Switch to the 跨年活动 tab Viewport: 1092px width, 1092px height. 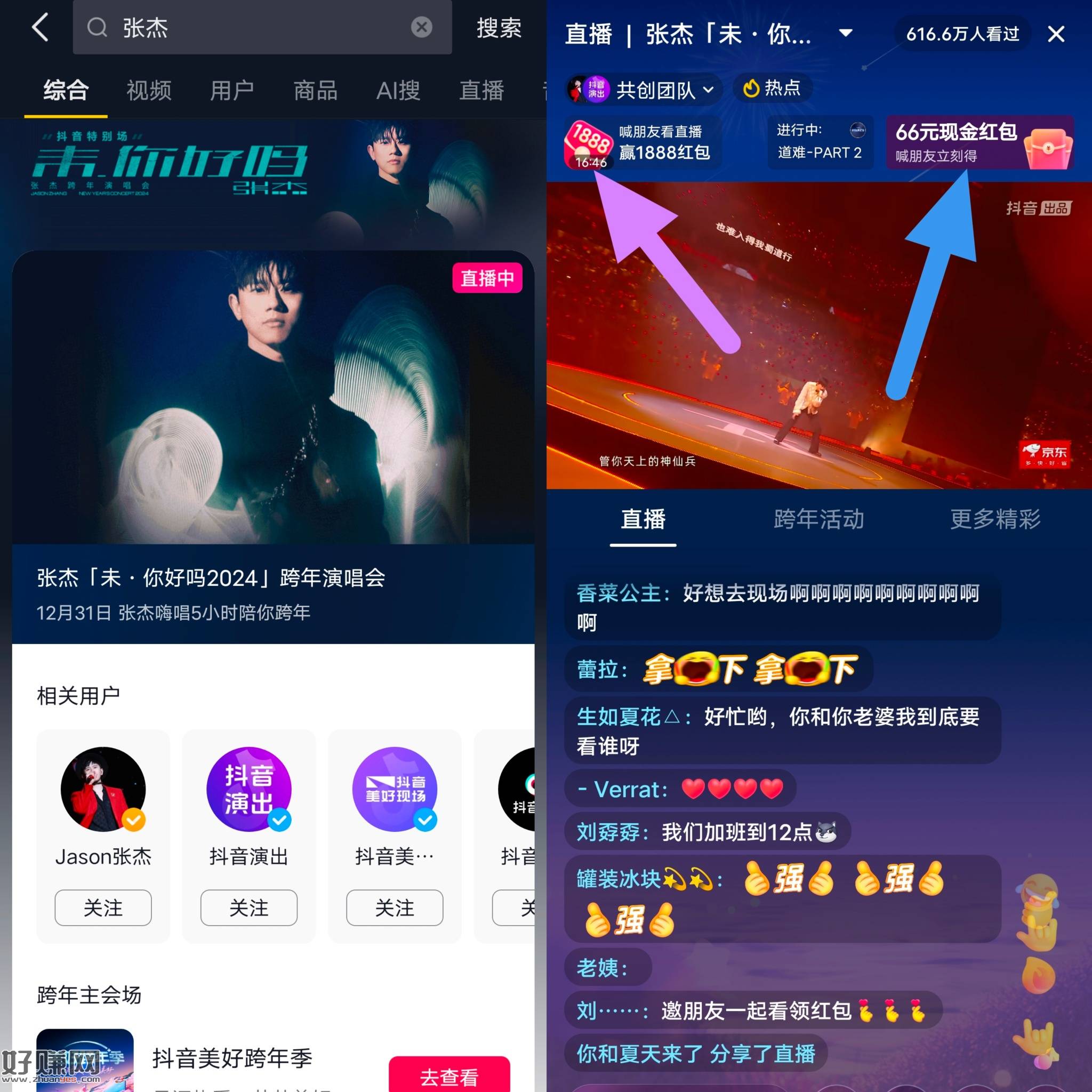819,519
